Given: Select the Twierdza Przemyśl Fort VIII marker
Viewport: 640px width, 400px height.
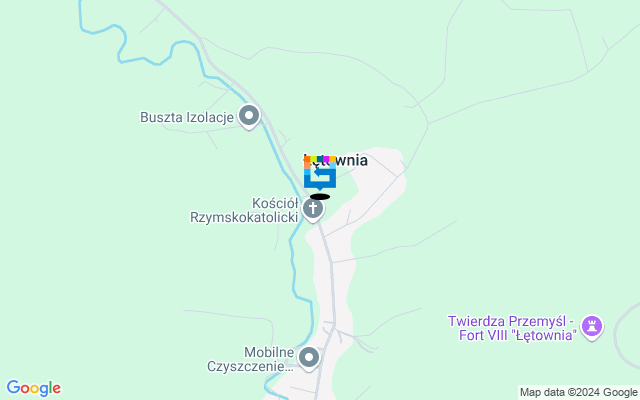Looking at the screenshot, I should 592,325.
